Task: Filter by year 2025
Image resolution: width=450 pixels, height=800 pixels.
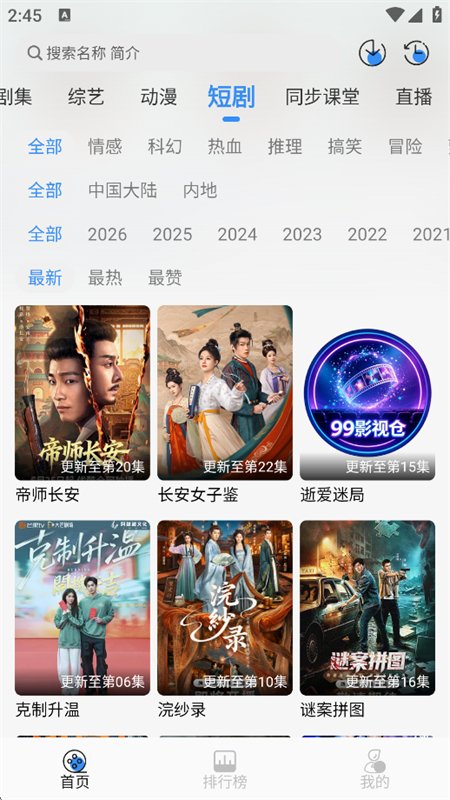Action: (172, 235)
